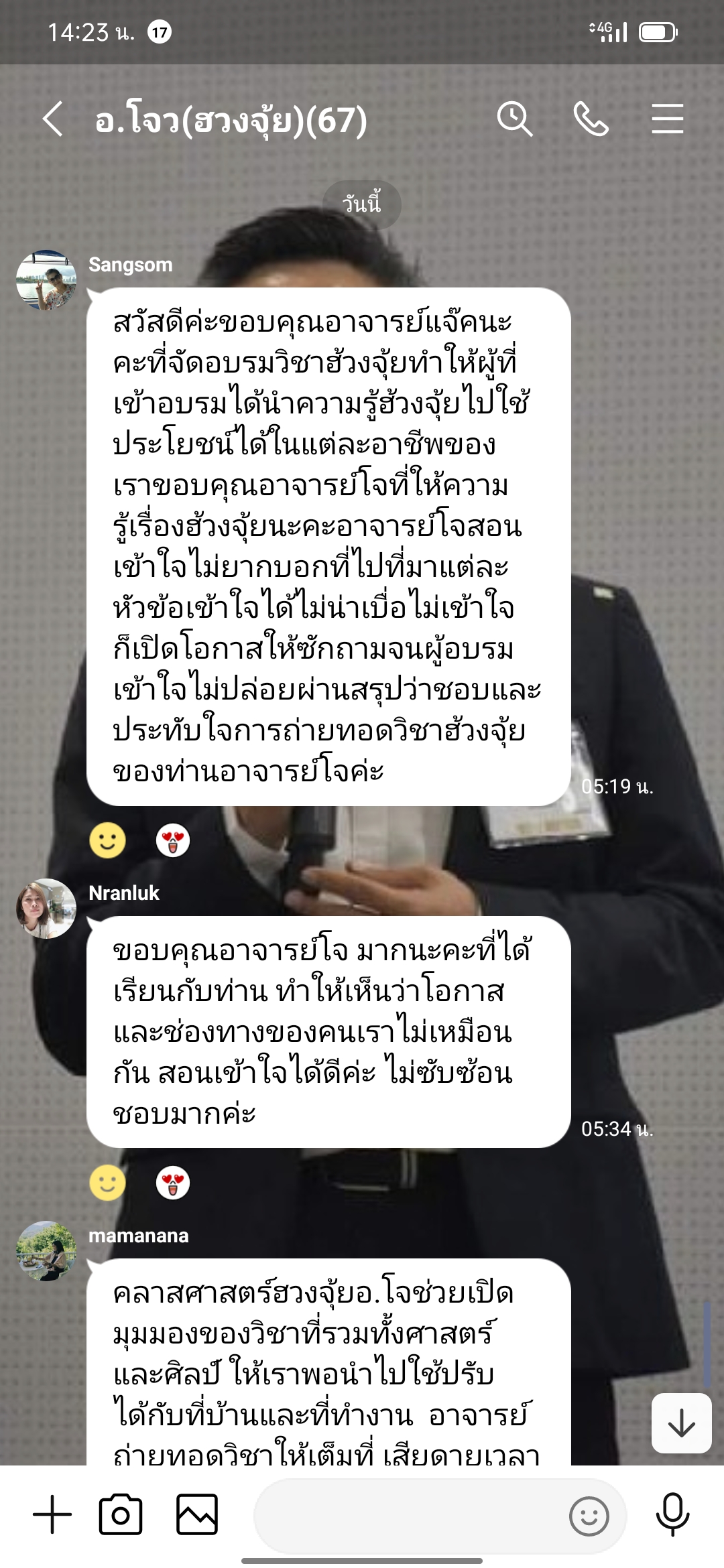Open the sticker and emoji picker
Viewport: 724px width, 1568px height.
(x=589, y=1516)
